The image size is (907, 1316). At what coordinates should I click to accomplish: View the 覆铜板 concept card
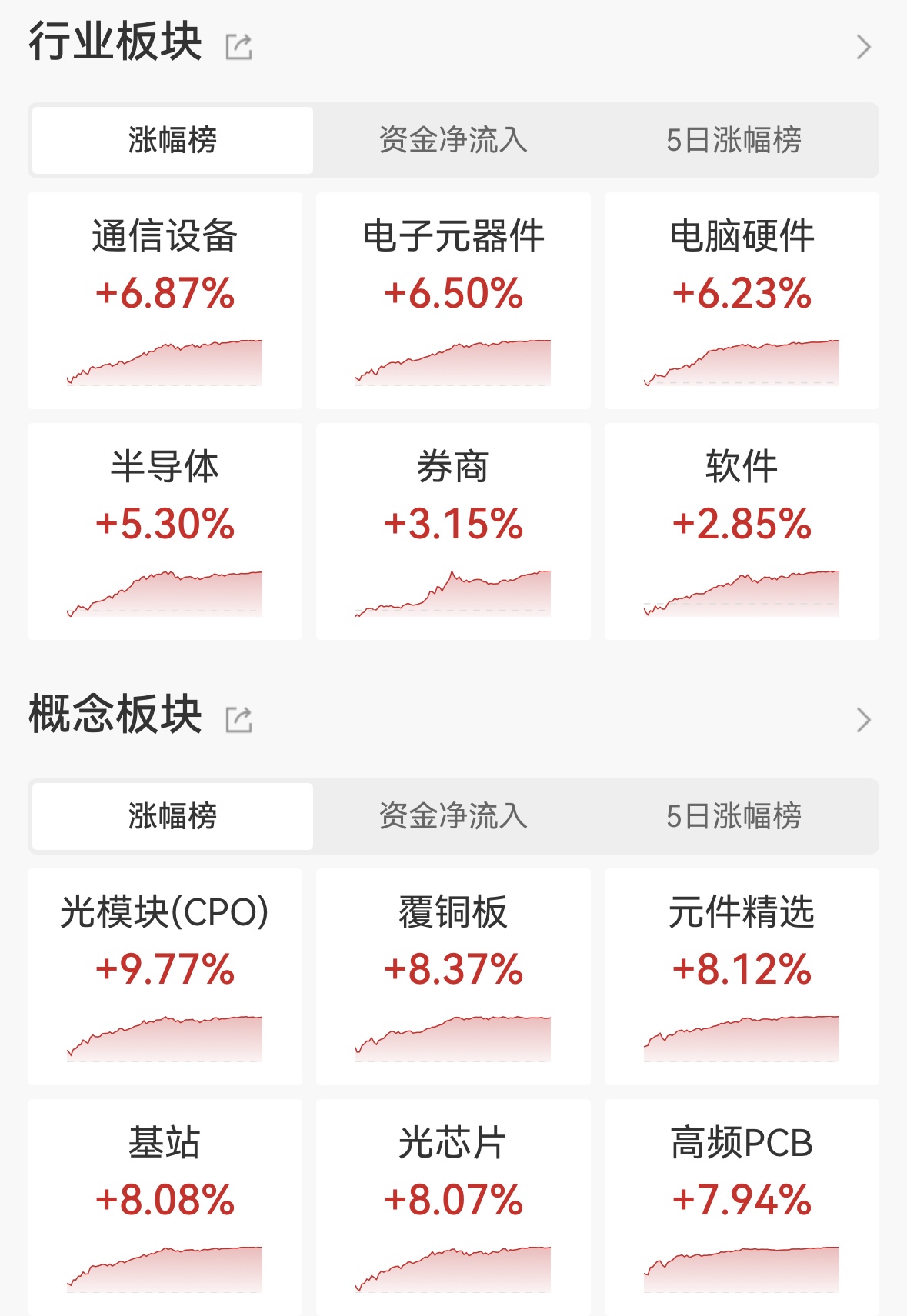pyautogui.click(x=453, y=976)
